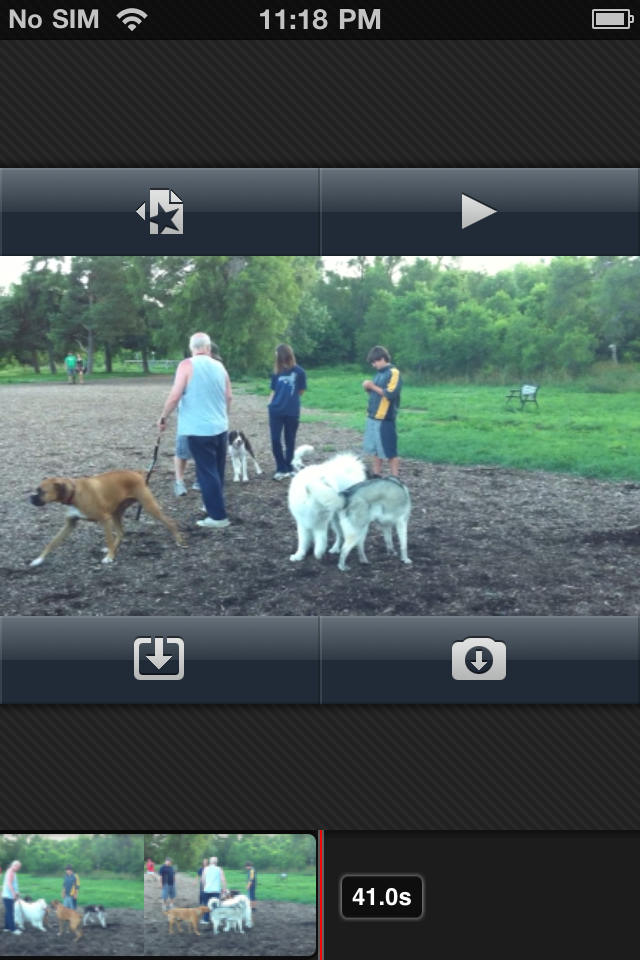Open the projects list via star icon

(160, 212)
